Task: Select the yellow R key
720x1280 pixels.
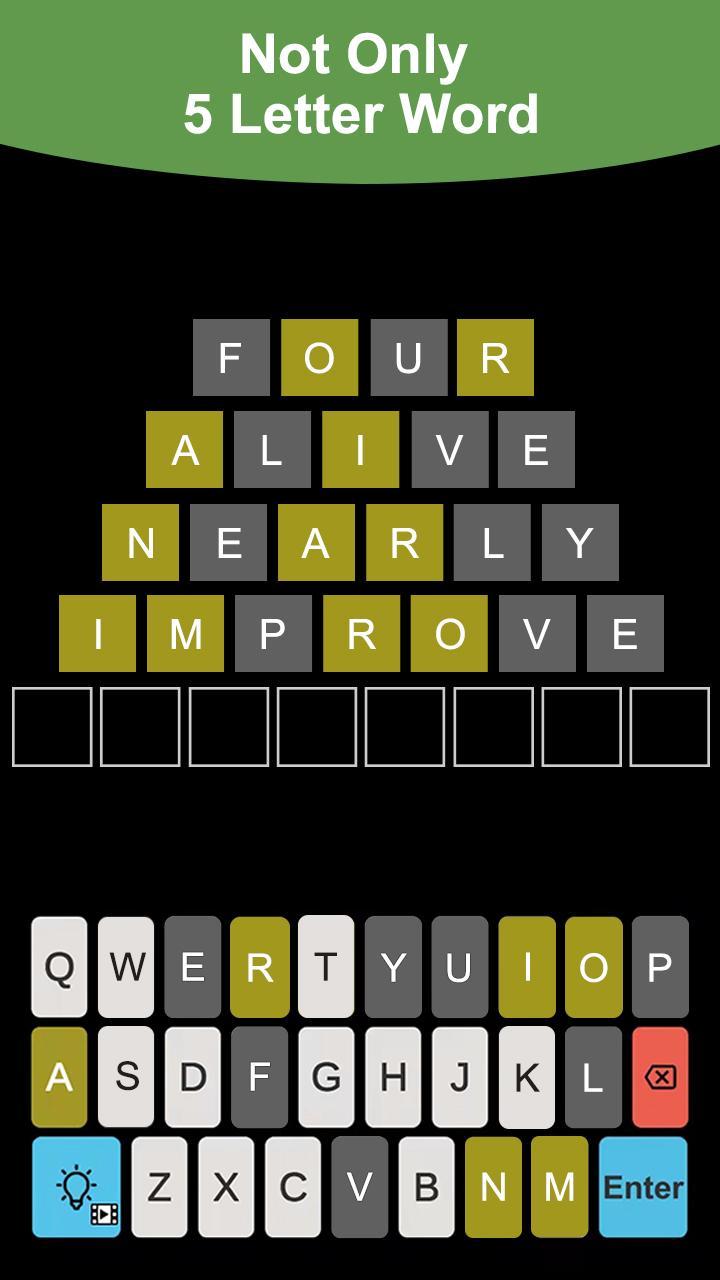Action: pyautogui.click(x=259, y=967)
